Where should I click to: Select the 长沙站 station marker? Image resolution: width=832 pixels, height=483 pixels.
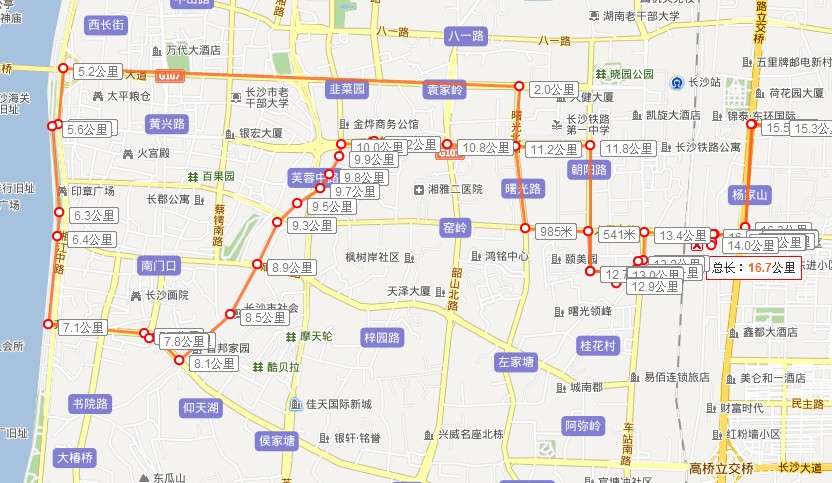click(x=678, y=82)
